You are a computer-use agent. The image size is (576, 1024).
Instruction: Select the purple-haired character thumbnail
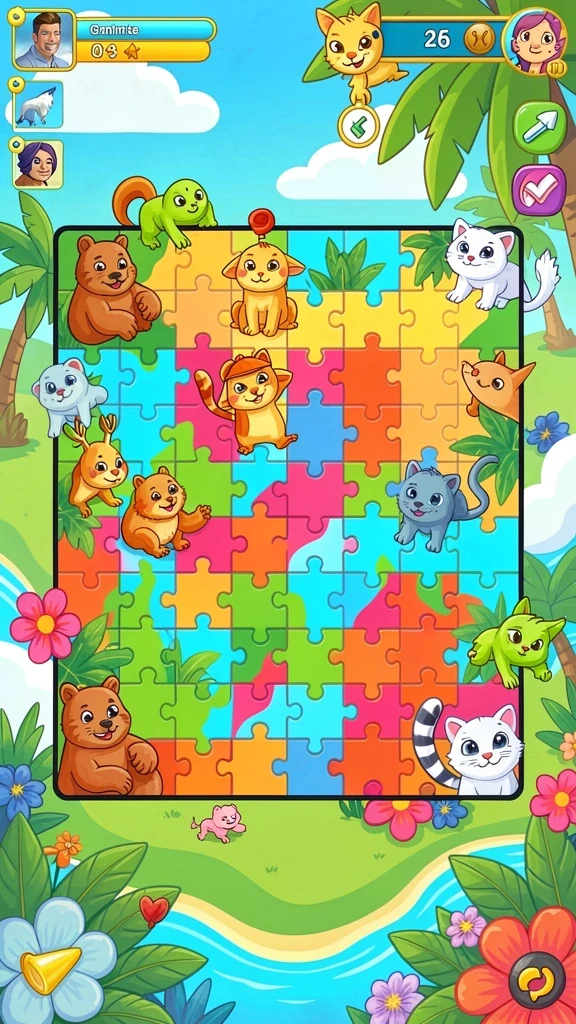point(38,164)
